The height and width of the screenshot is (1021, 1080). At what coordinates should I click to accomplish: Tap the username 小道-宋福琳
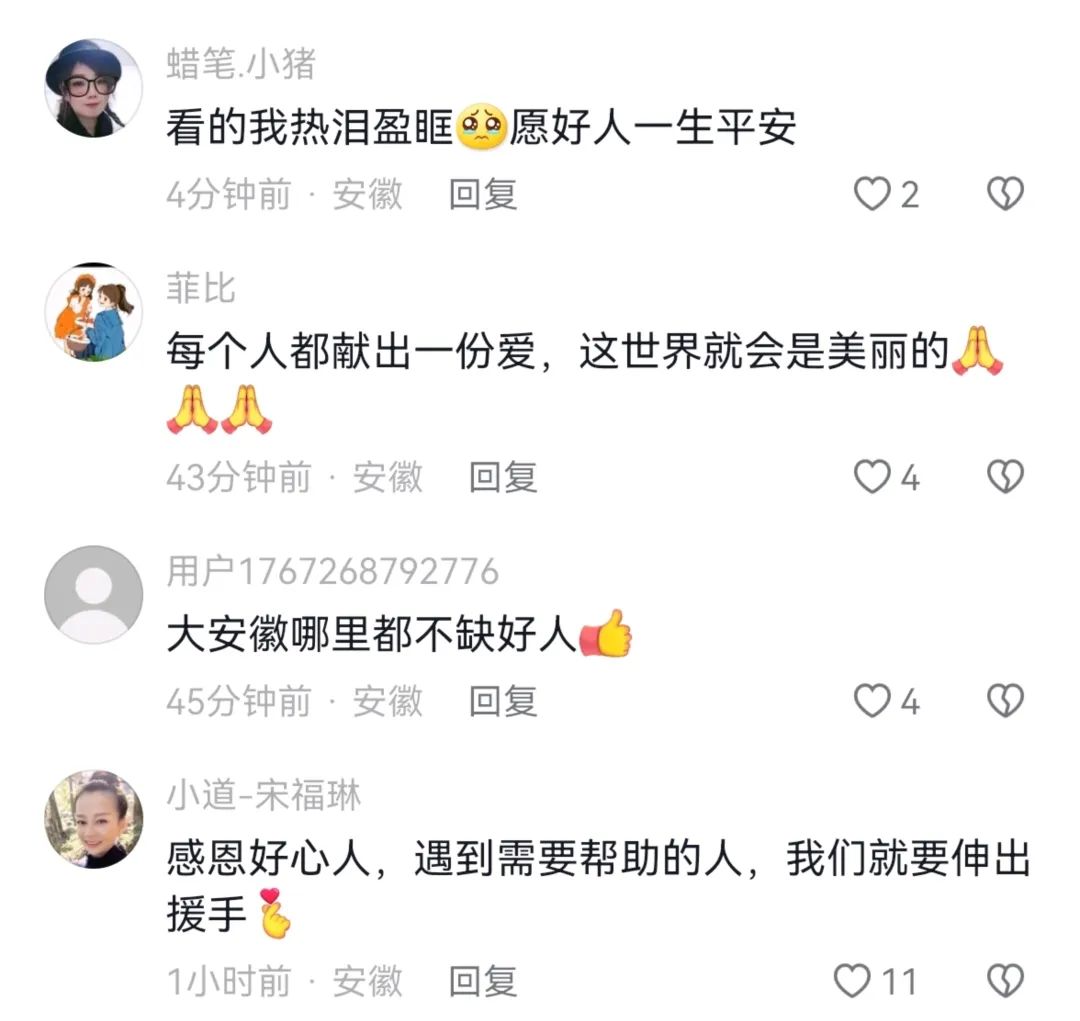coord(264,796)
